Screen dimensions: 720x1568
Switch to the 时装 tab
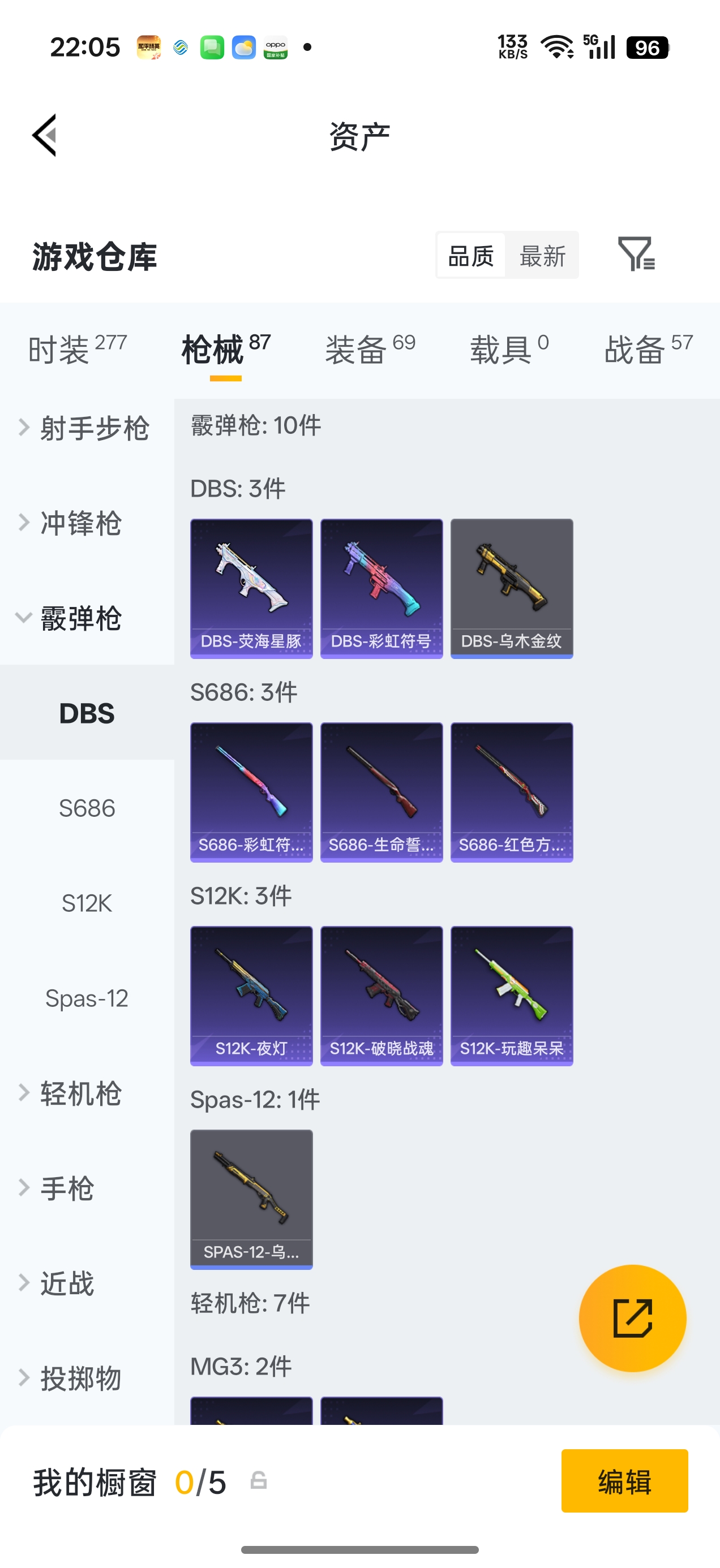pyautogui.click(x=78, y=350)
